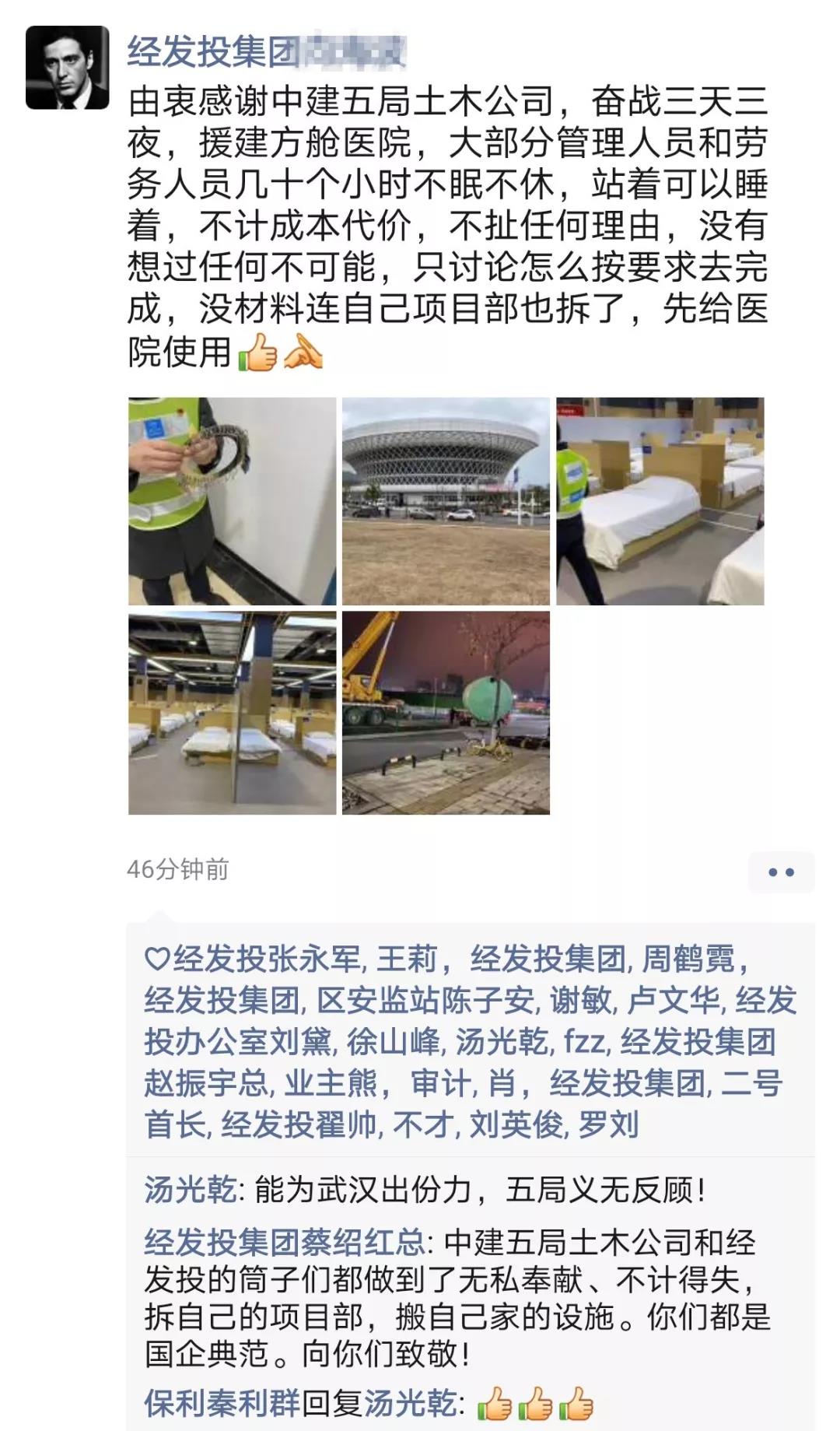Open the photo of the green safety vest
Image resolution: width=840 pixels, height=1431 pixels.
pos(232,501)
